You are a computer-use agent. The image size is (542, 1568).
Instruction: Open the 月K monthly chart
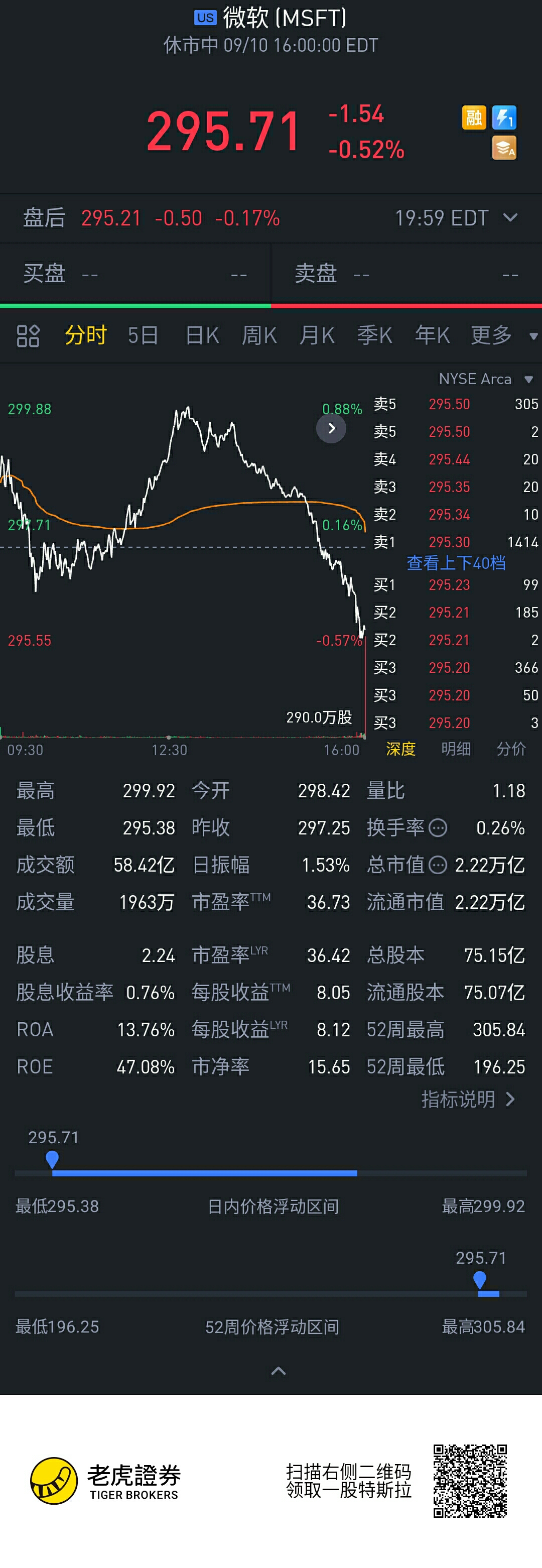tap(317, 335)
